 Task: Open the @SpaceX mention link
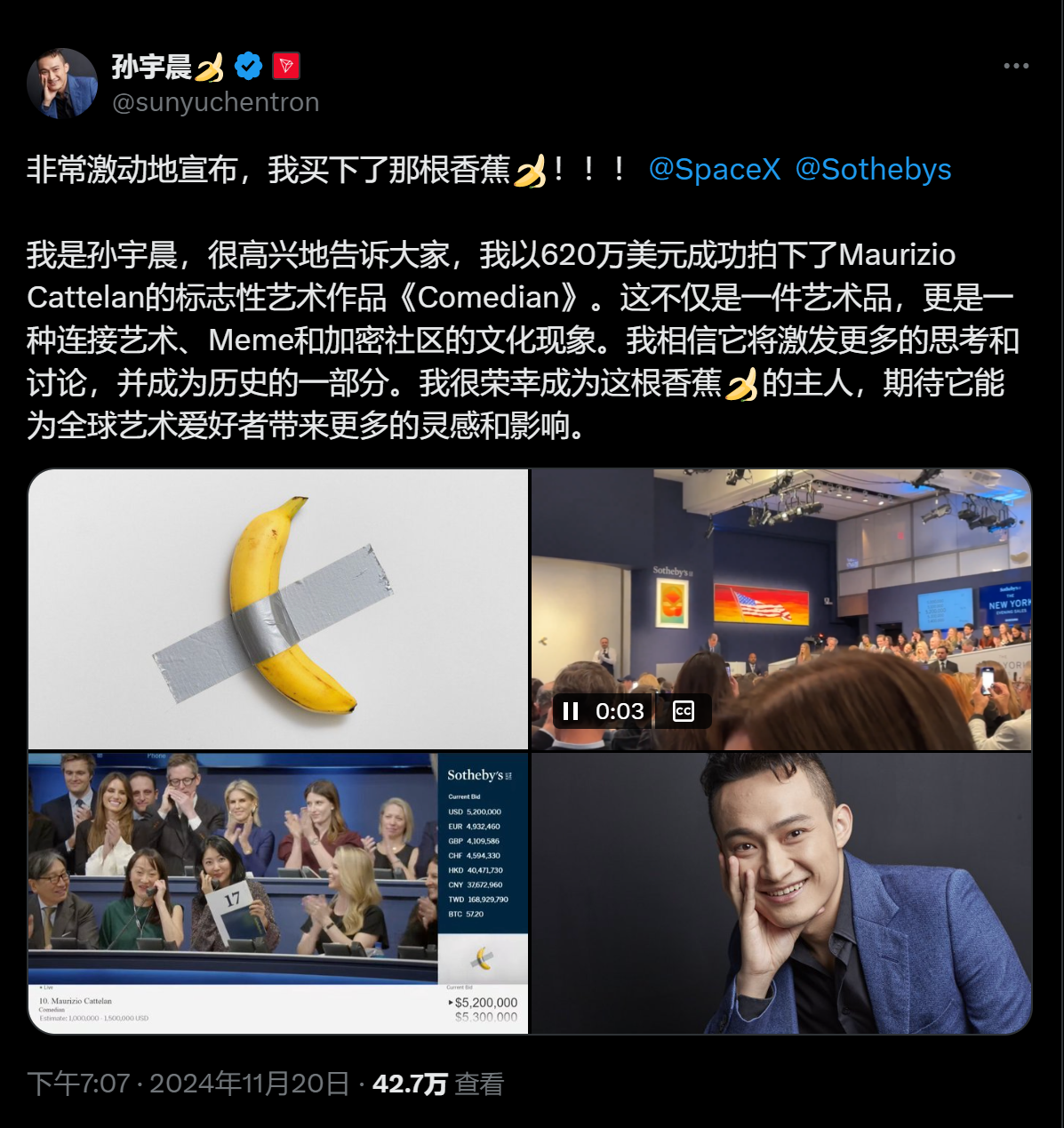[x=715, y=169]
